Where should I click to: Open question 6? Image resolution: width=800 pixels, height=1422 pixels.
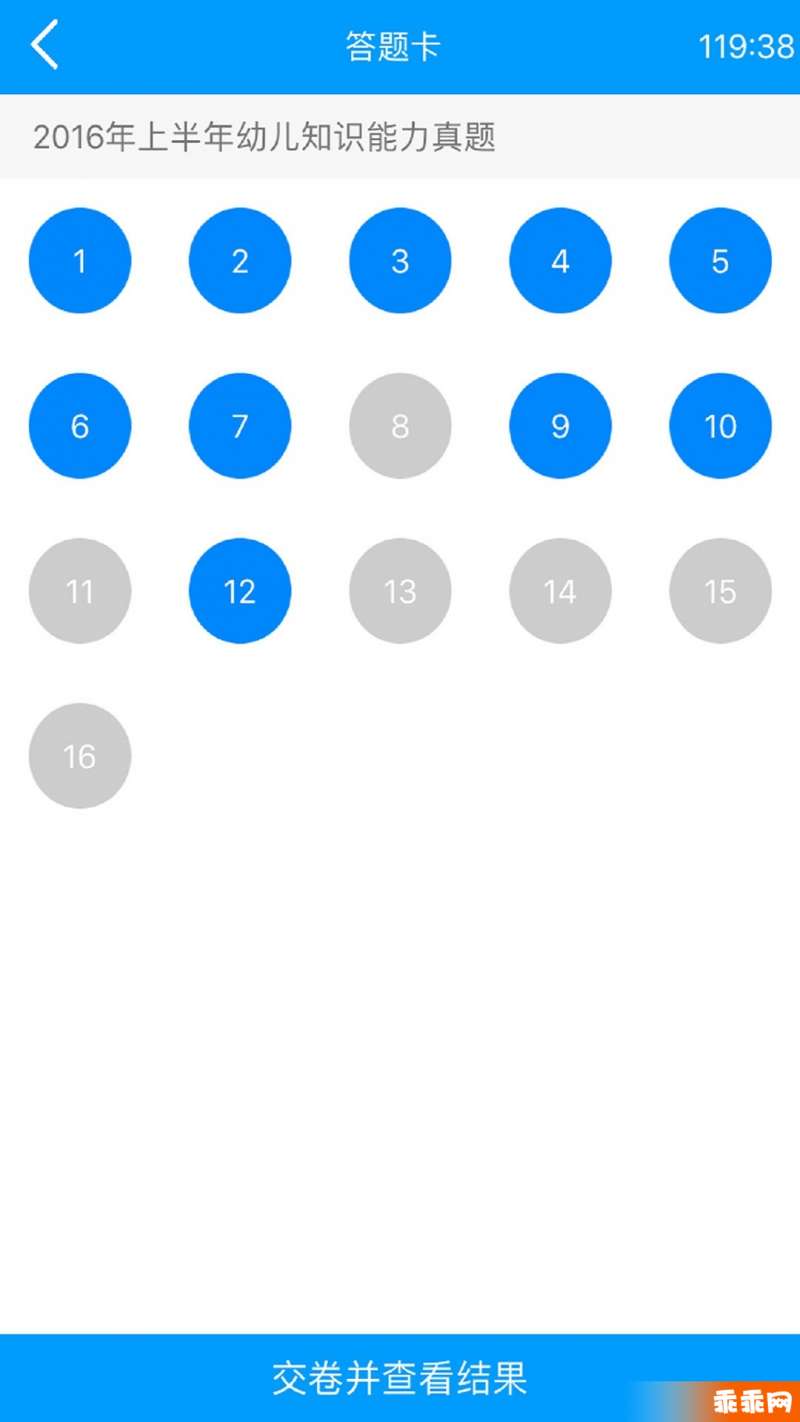click(80, 426)
